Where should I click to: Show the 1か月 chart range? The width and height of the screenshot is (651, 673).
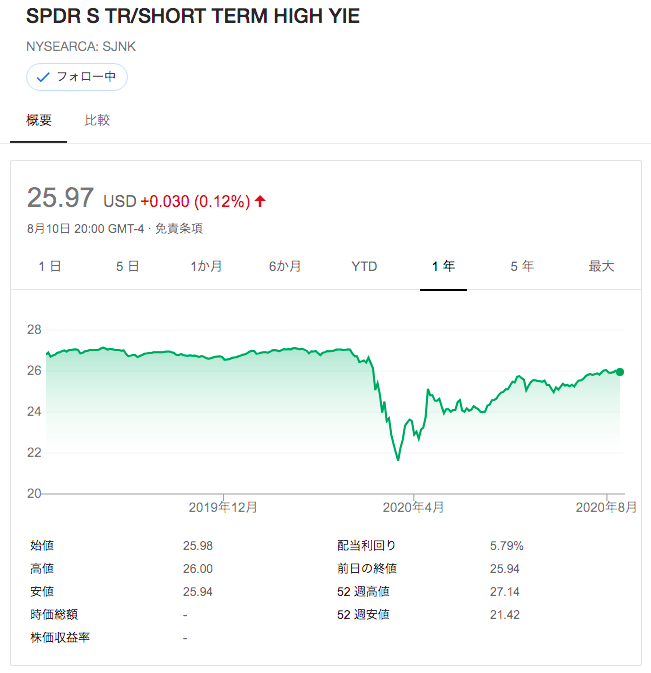pos(206,266)
